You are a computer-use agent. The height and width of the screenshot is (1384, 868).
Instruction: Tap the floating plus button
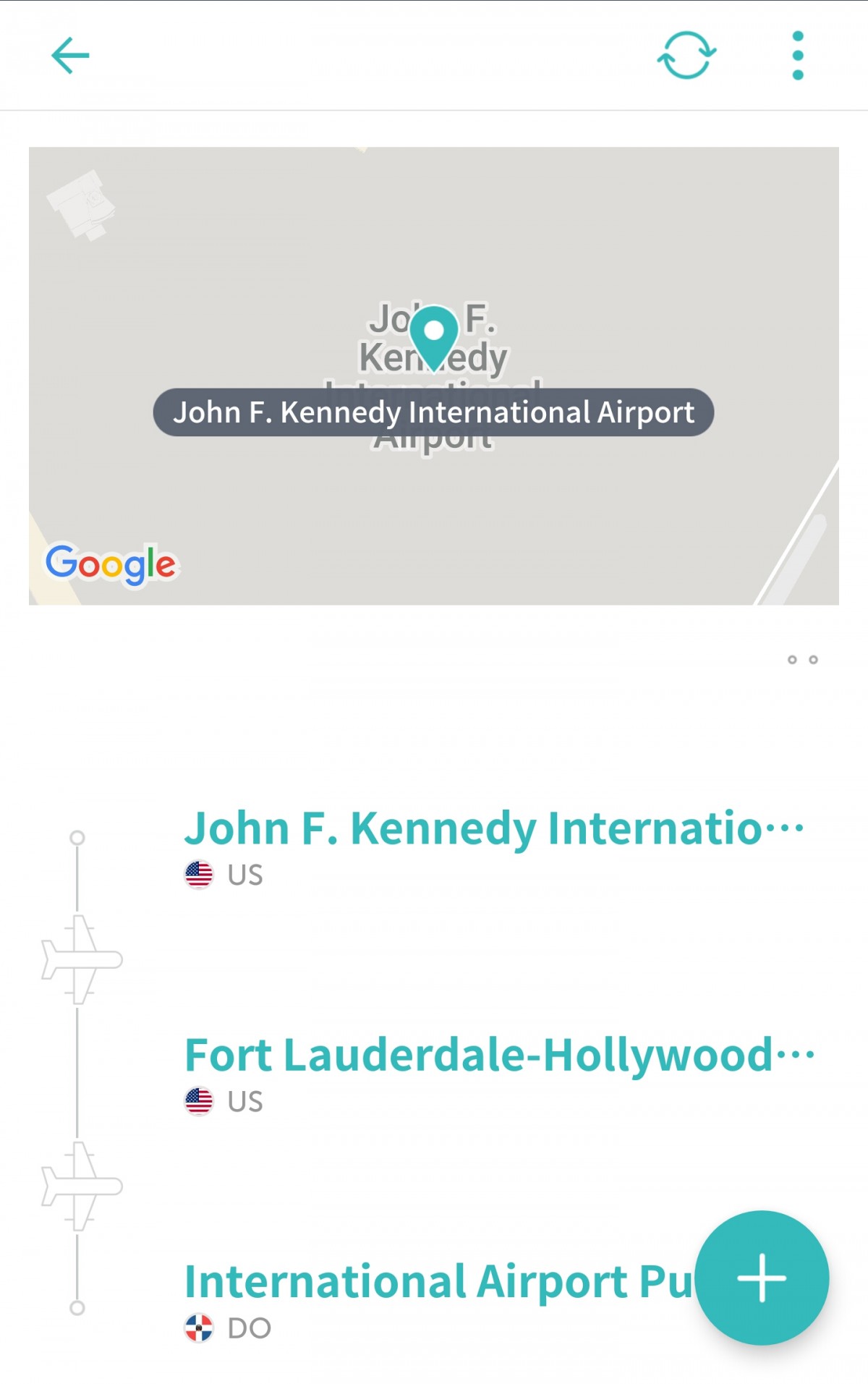tap(763, 1278)
